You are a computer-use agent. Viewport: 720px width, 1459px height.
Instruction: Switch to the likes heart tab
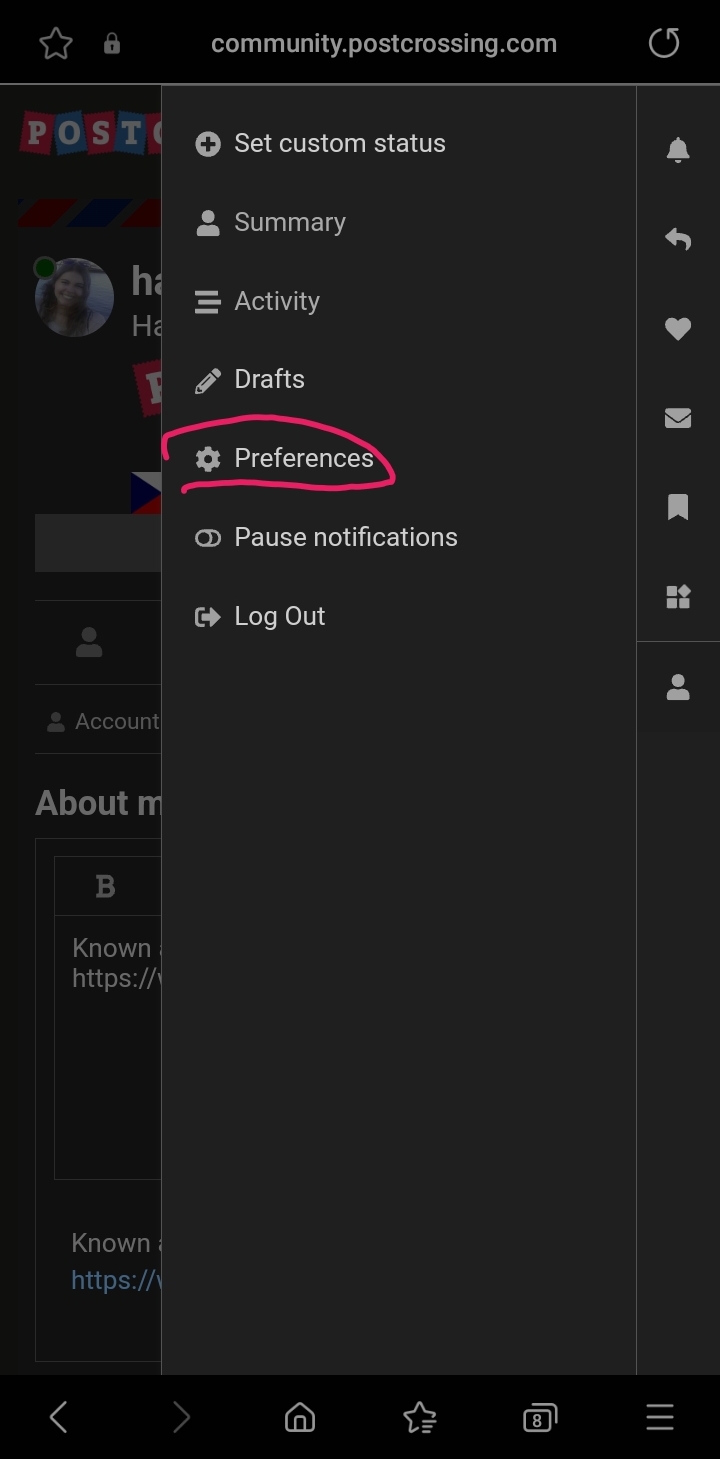tap(678, 328)
